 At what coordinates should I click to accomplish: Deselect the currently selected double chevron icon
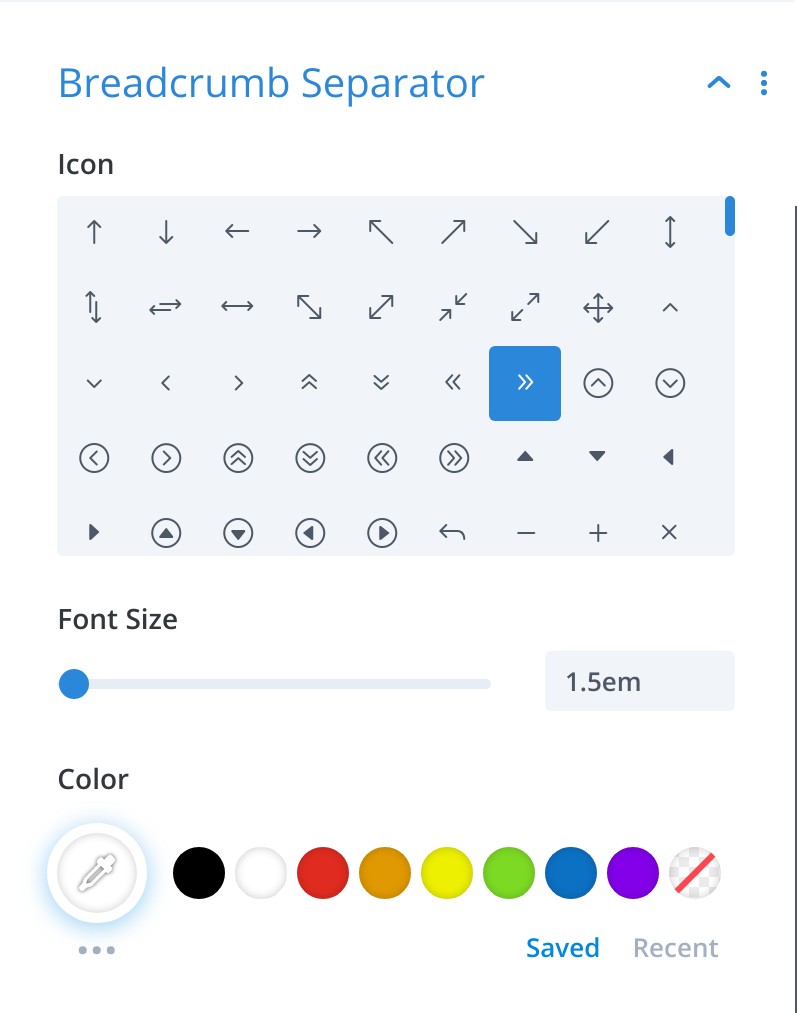tap(524, 382)
